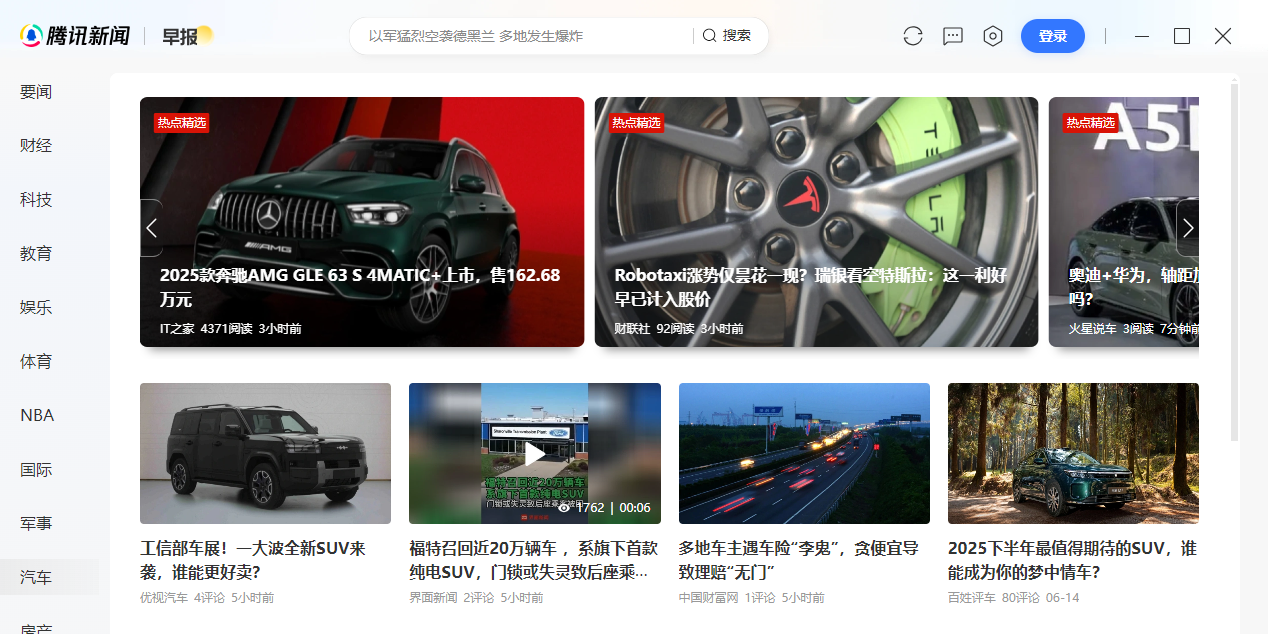Tap the 搜索 search button
Viewport: 1268px width, 634px height.
(727, 36)
